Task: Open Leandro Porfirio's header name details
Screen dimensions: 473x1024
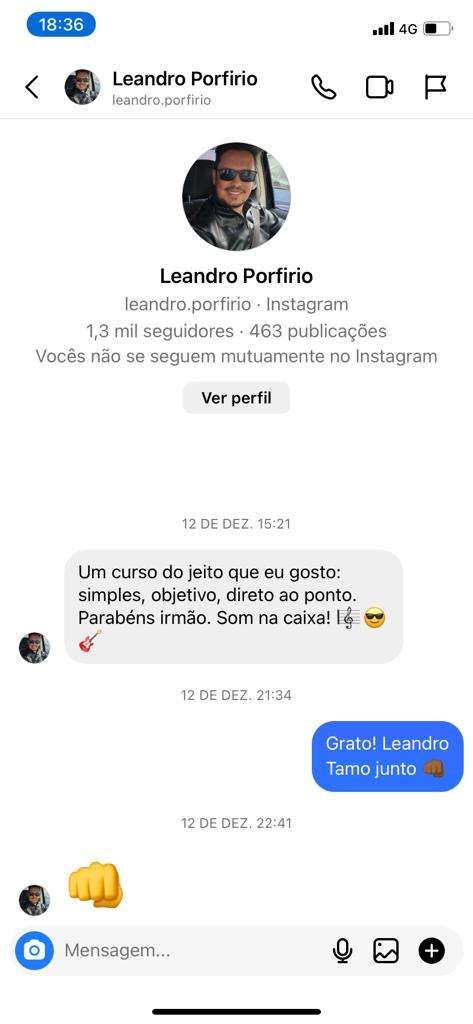Action: [185, 79]
